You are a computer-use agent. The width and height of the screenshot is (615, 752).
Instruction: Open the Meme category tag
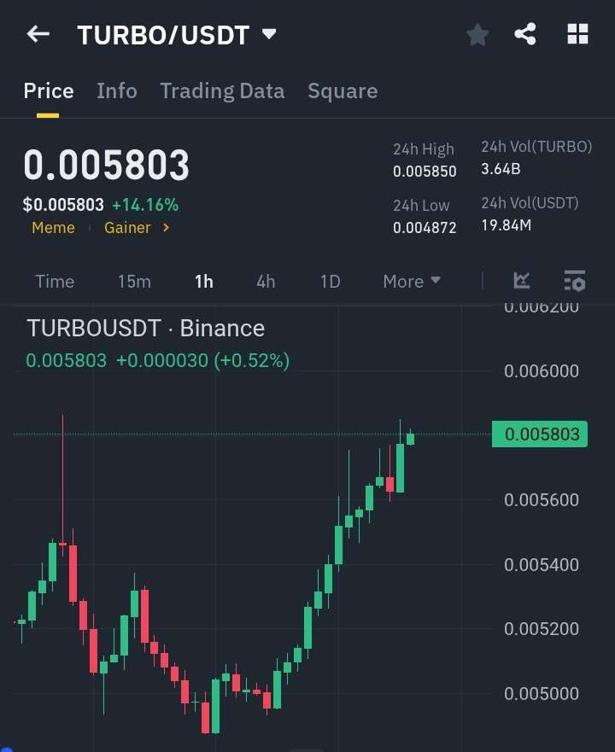tap(53, 228)
